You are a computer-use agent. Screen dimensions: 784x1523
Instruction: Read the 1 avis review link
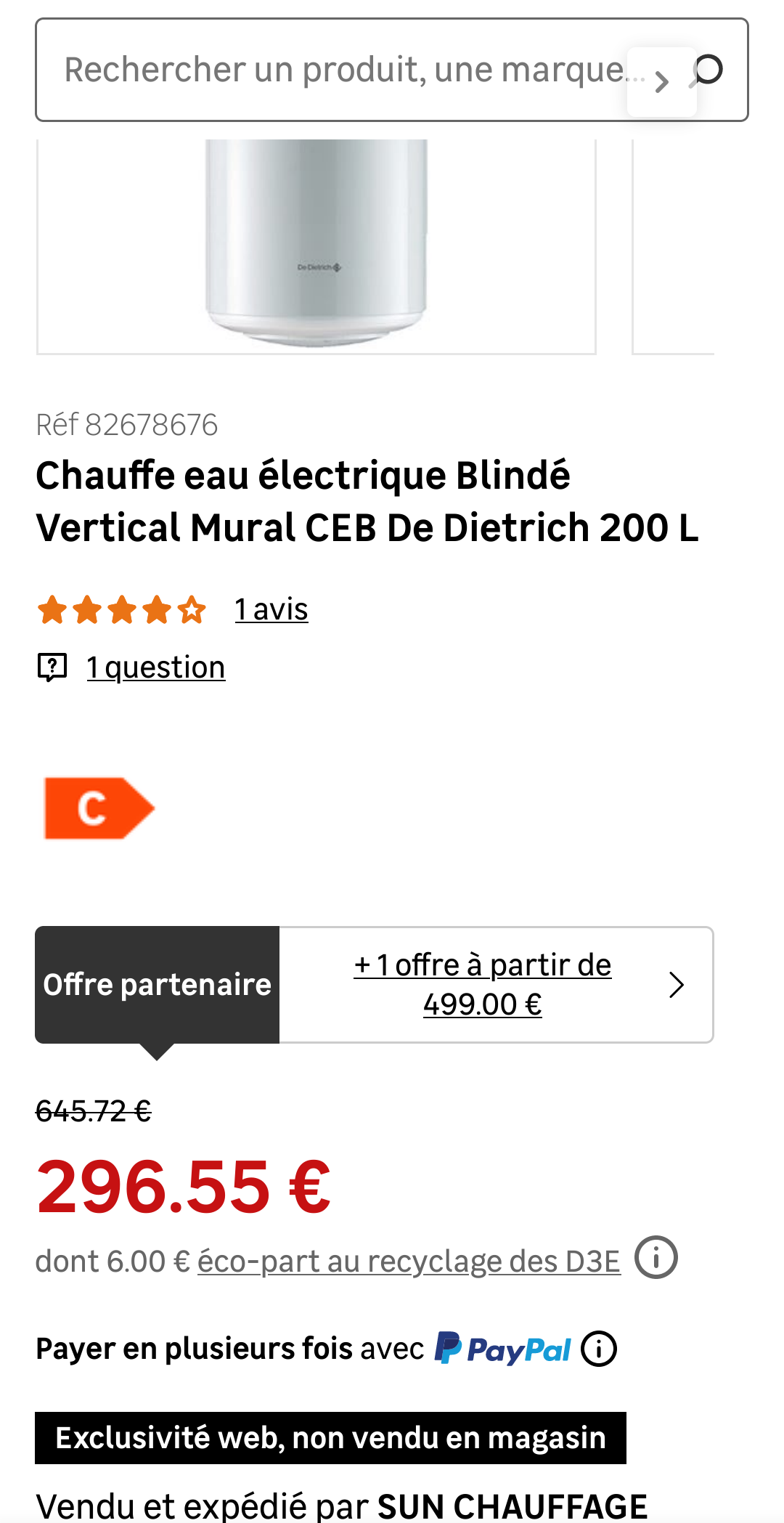(x=271, y=609)
